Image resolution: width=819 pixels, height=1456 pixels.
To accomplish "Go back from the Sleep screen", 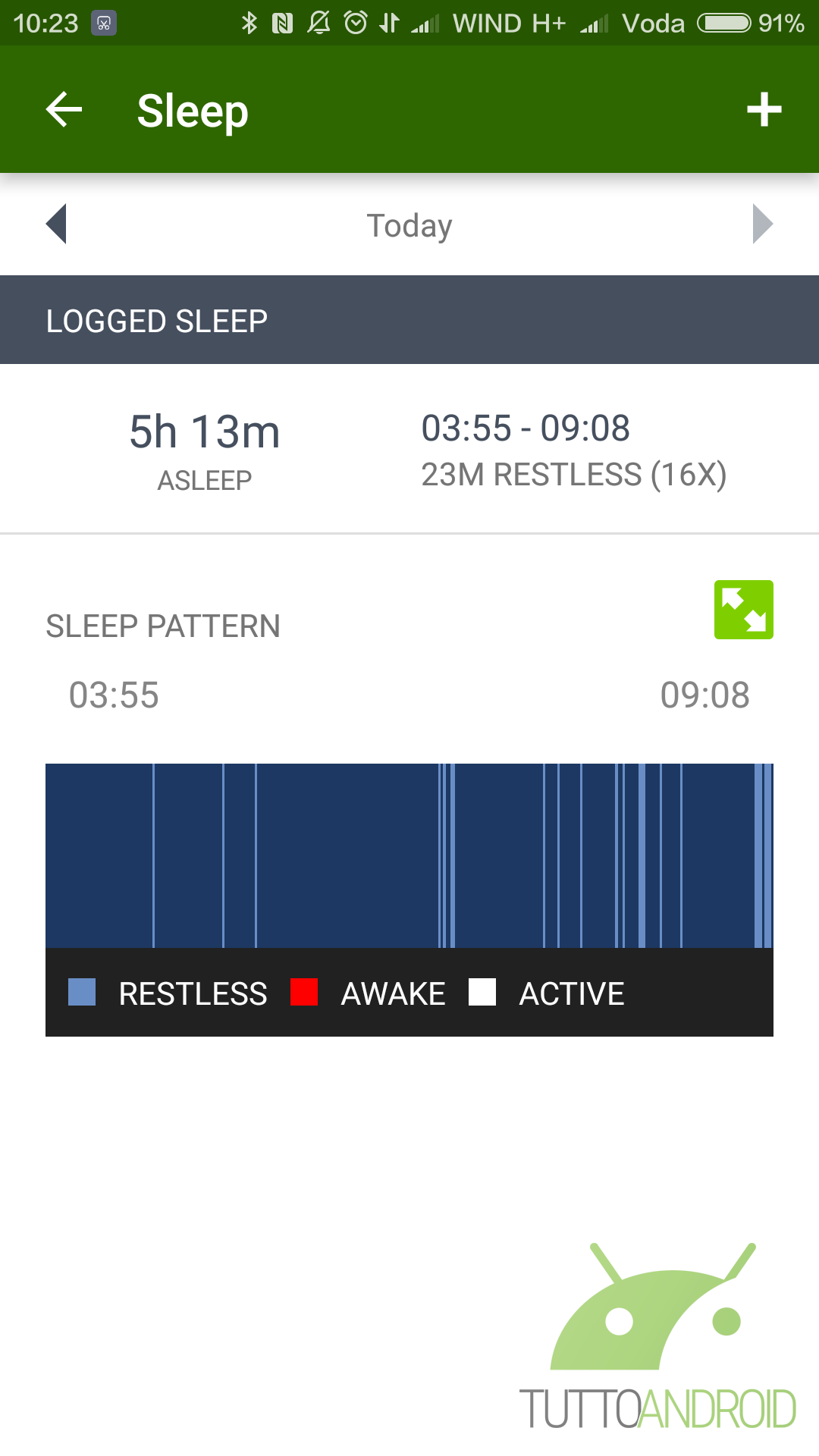I will pyautogui.click(x=64, y=110).
